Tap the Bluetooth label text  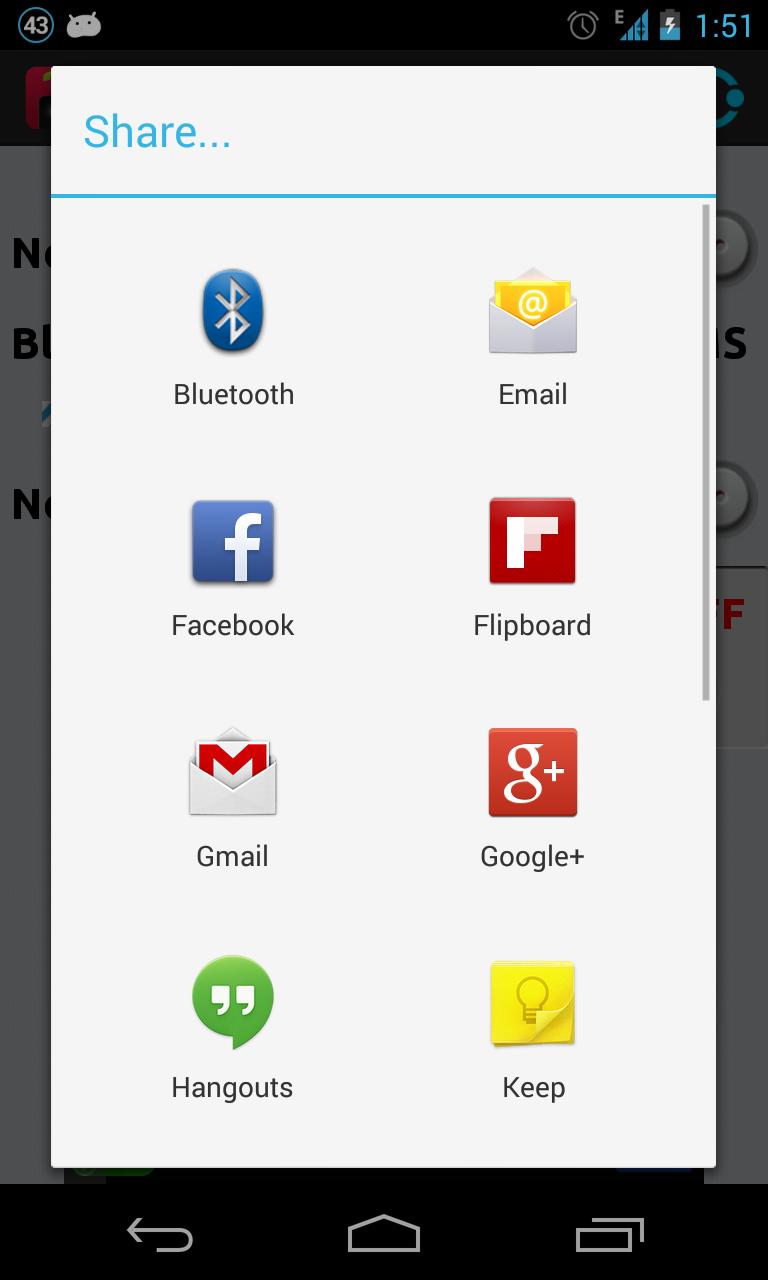(232, 394)
